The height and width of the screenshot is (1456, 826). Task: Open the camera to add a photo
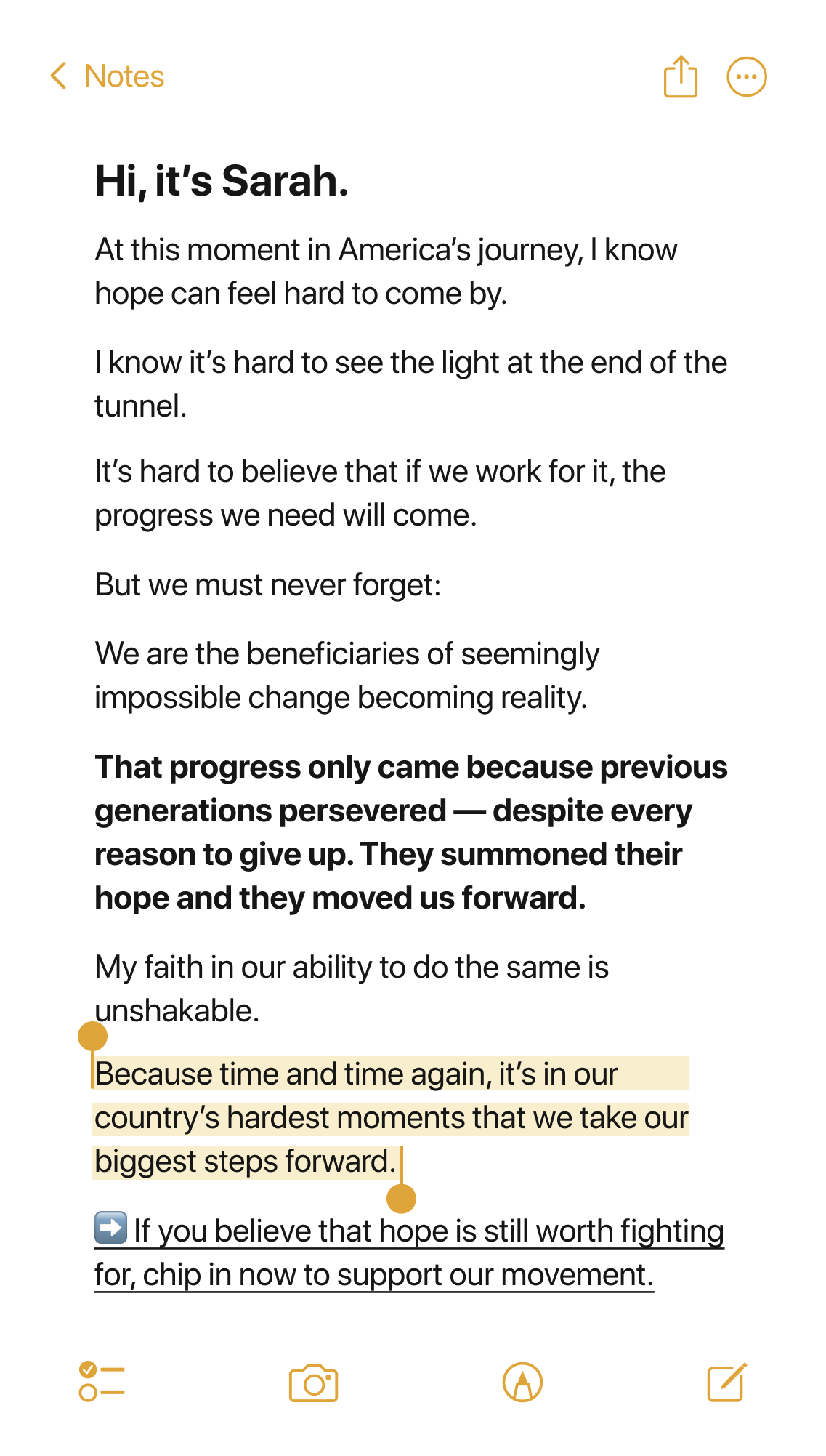pyautogui.click(x=313, y=1383)
